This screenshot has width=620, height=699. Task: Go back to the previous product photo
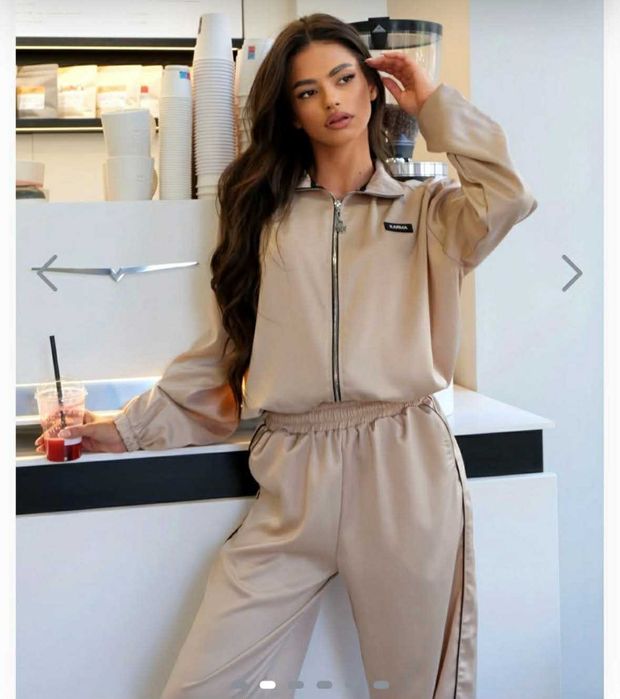[x=46, y=272]
